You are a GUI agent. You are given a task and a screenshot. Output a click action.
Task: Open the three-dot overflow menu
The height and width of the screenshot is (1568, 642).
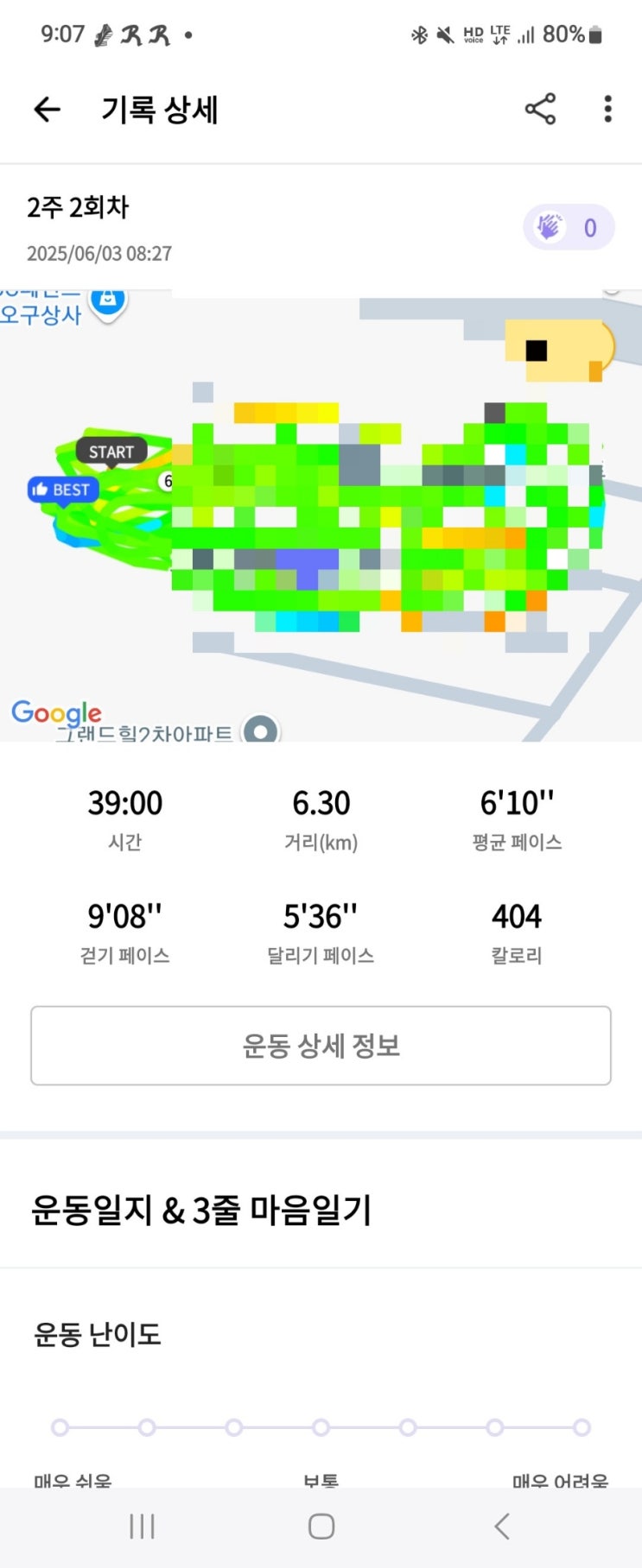[x=608, y=110]
